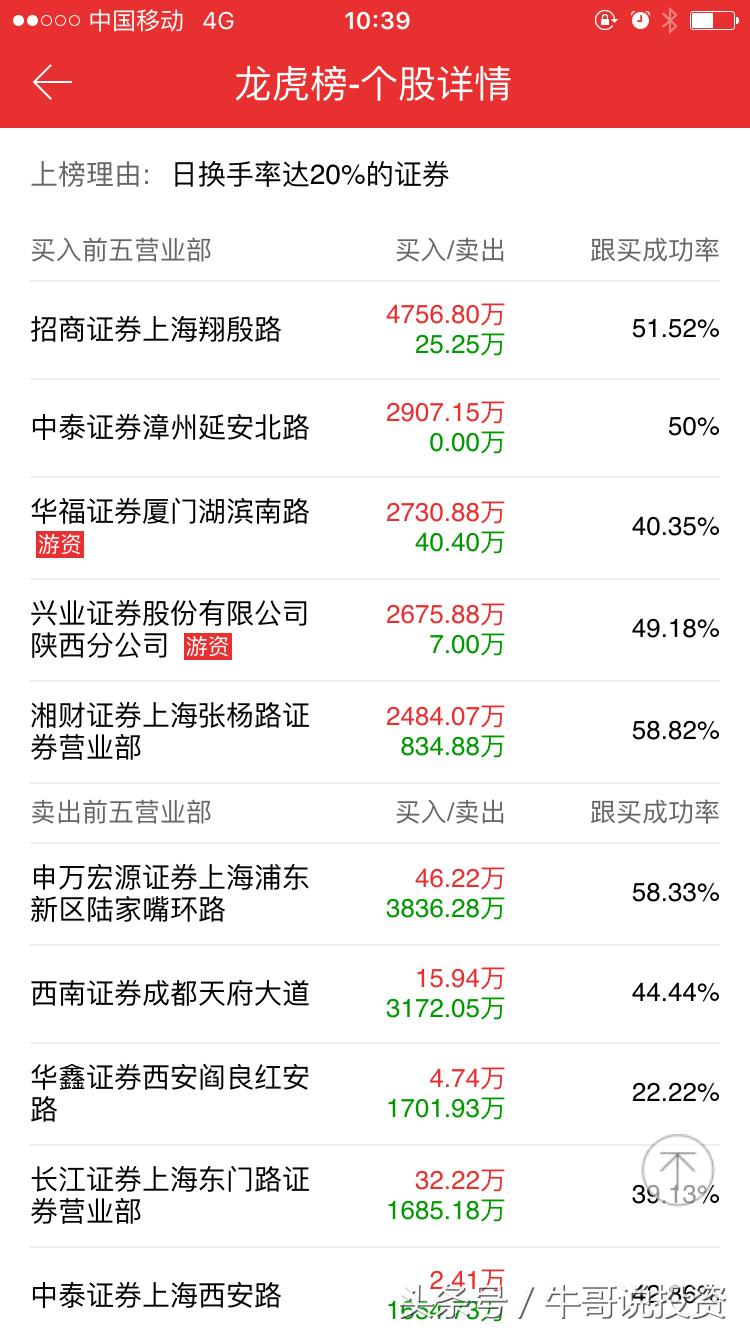Screen dimensions: 750x1334
Task: Tap the 游资 tag beside 兴业证券陕西分公司
Action: click(207, 648)
